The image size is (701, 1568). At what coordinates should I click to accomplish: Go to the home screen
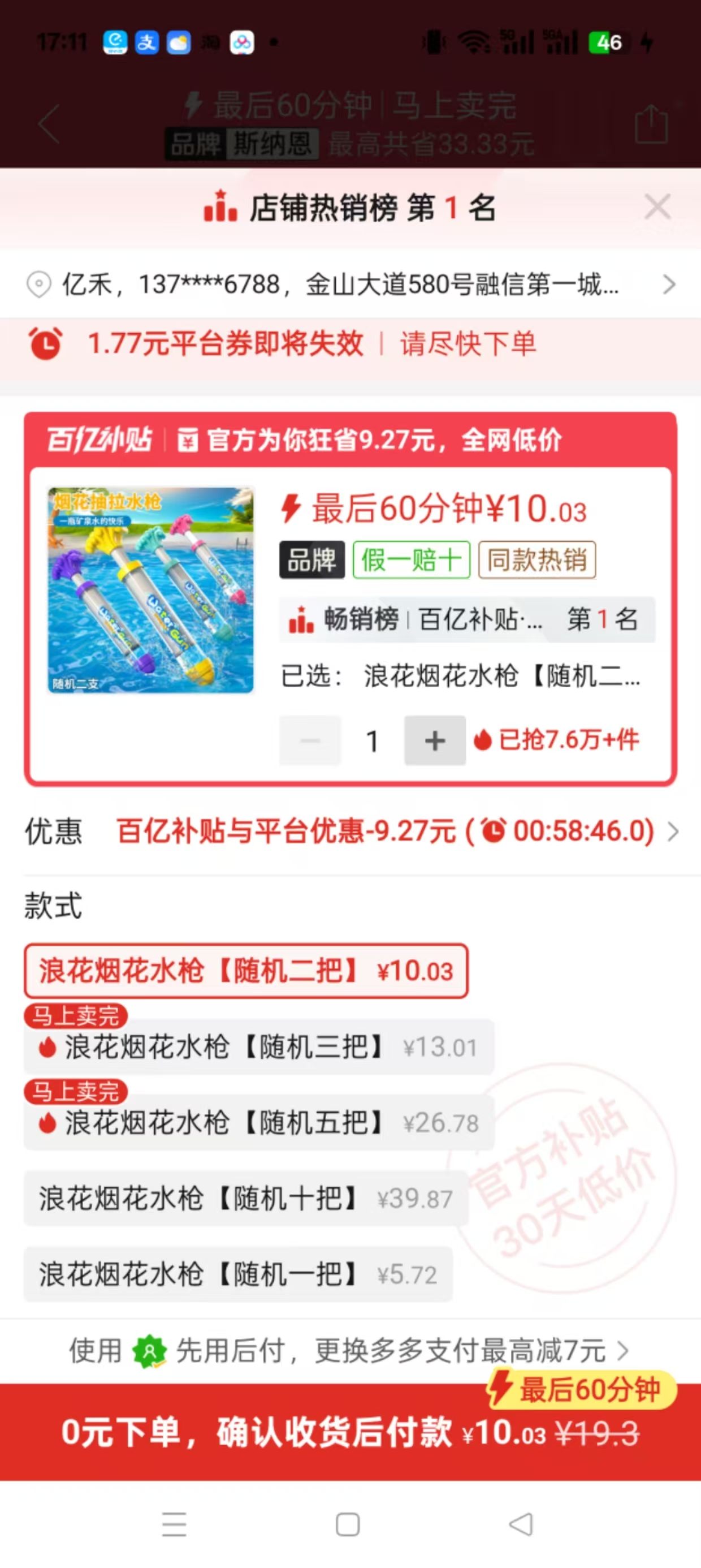coord(348,1524)
